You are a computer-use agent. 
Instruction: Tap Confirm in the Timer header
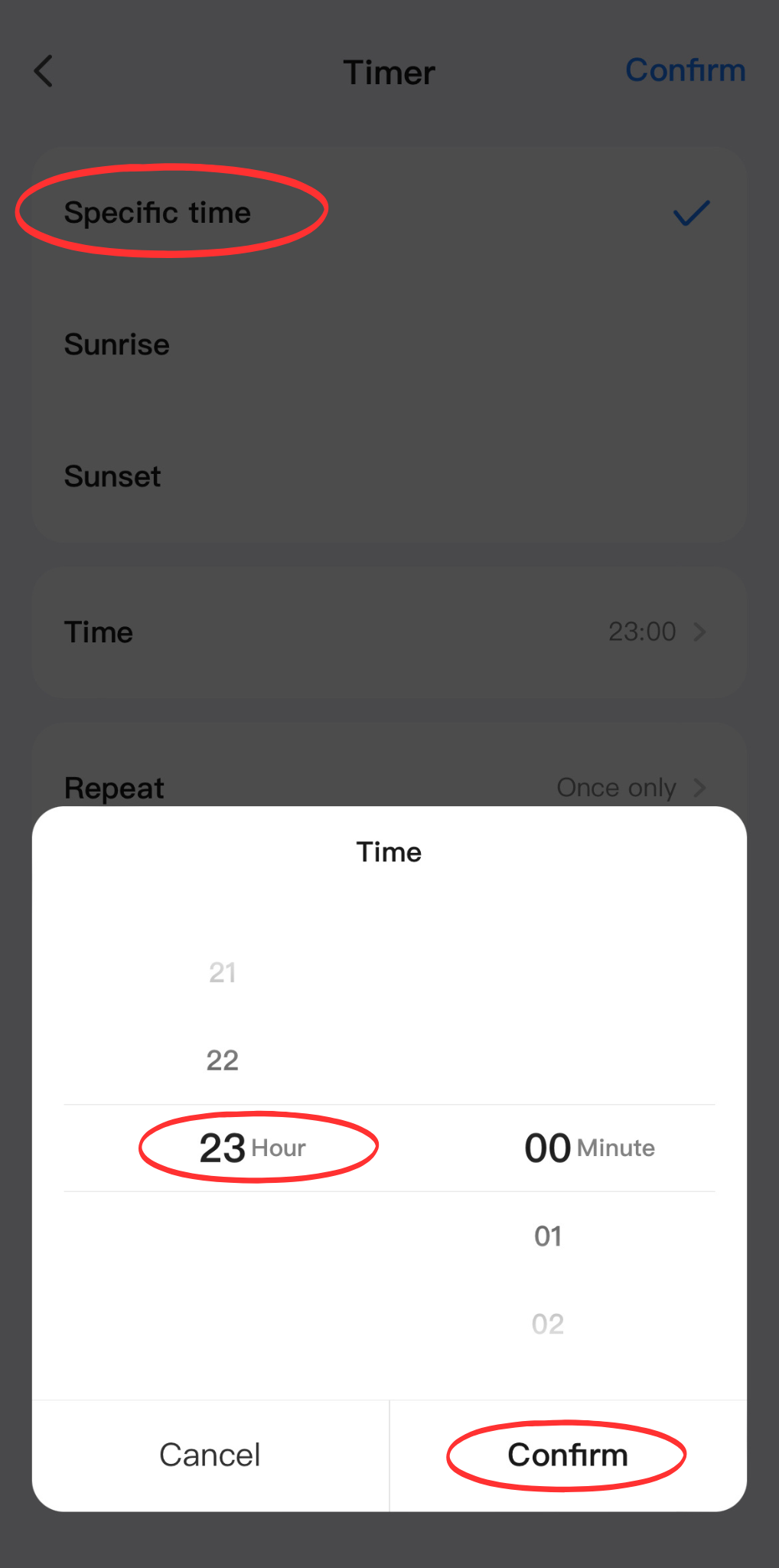(x=685, y=70)
